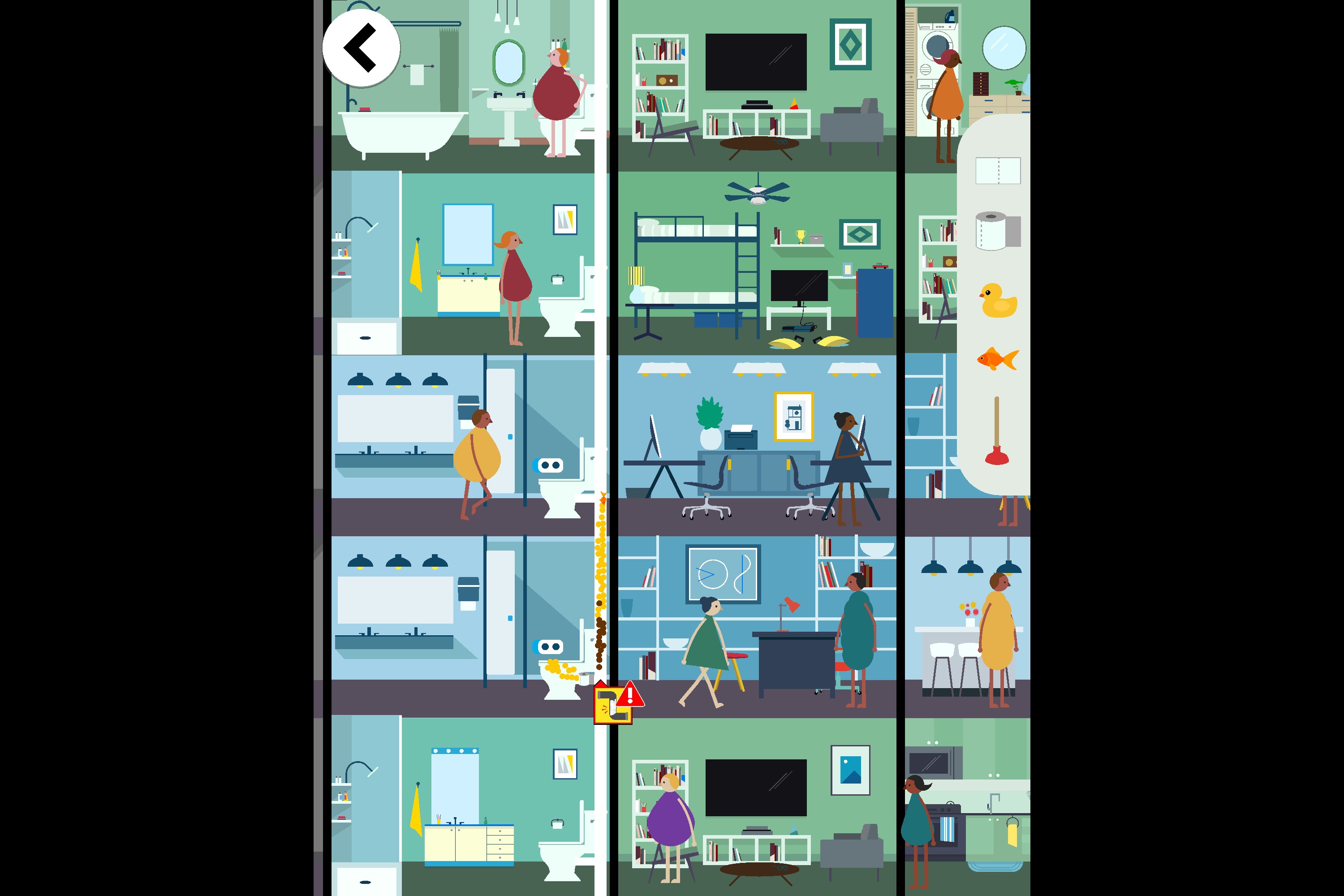Image resolution: width=1344 pixels, height=896 pixels.
Task: Choose the goldfish item
Action: (997, 359)
